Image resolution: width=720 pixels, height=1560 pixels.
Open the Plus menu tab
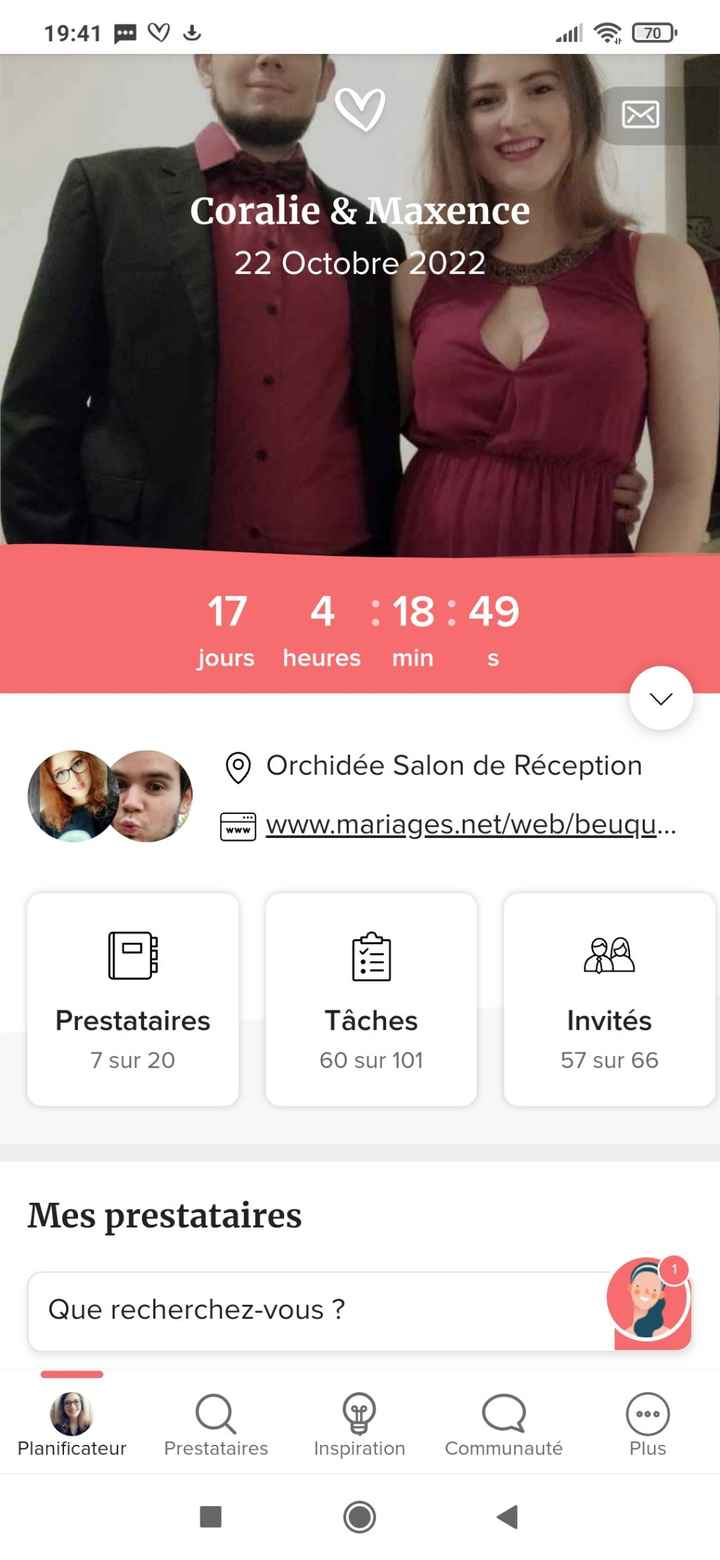click(x=648, y=1425)
